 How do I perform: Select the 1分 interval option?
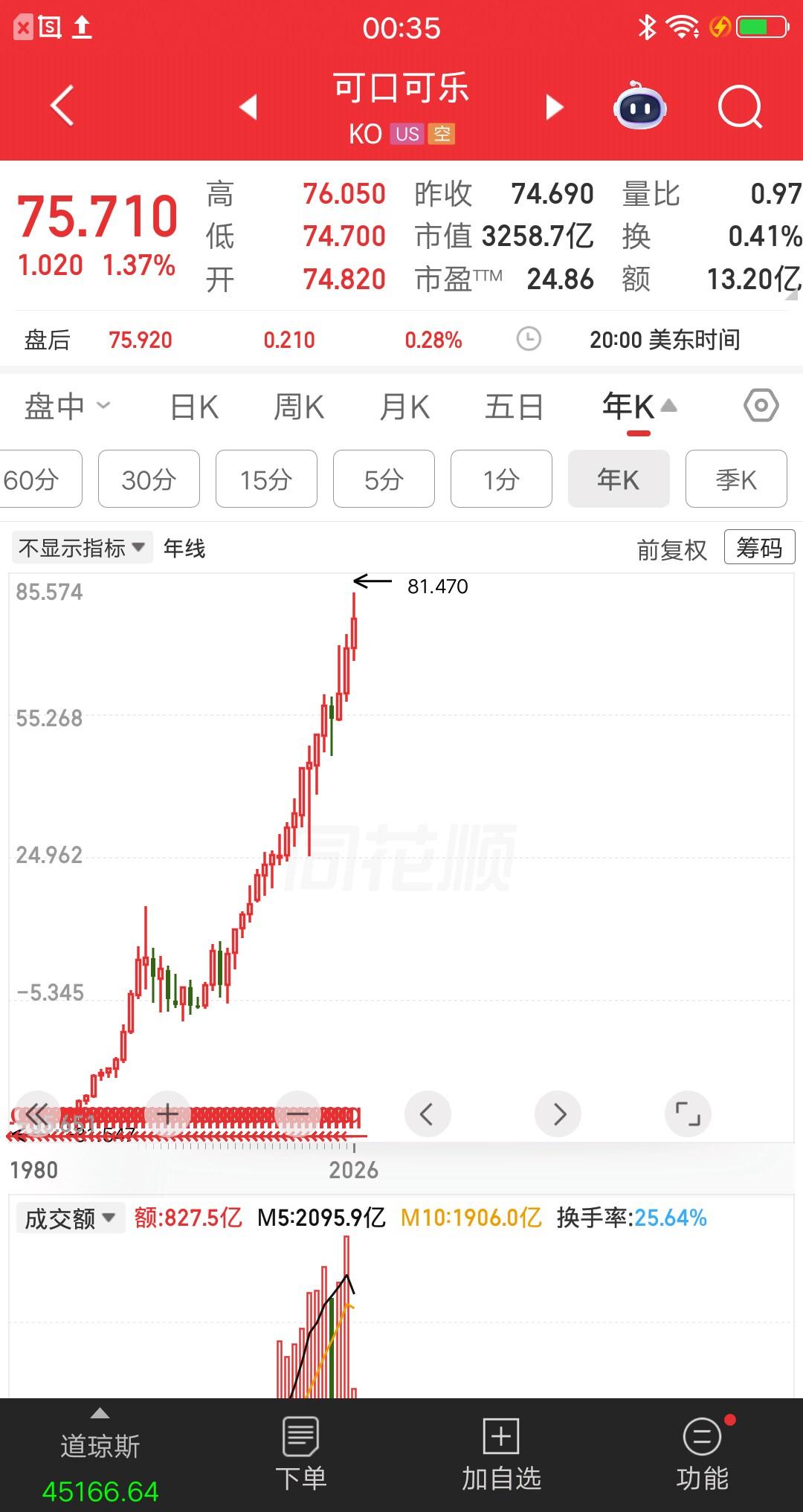point(501,479)
